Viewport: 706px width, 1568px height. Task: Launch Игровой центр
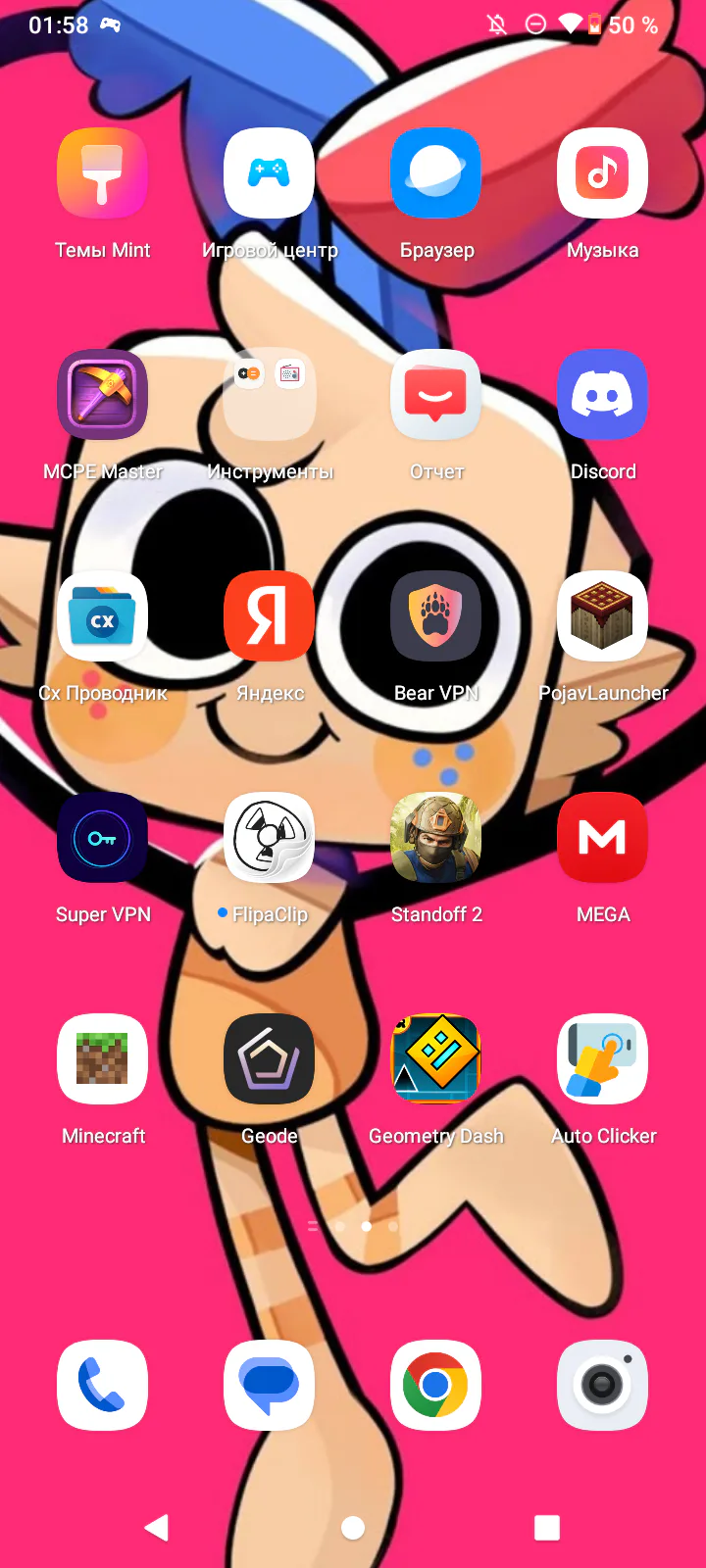point(270,172)
